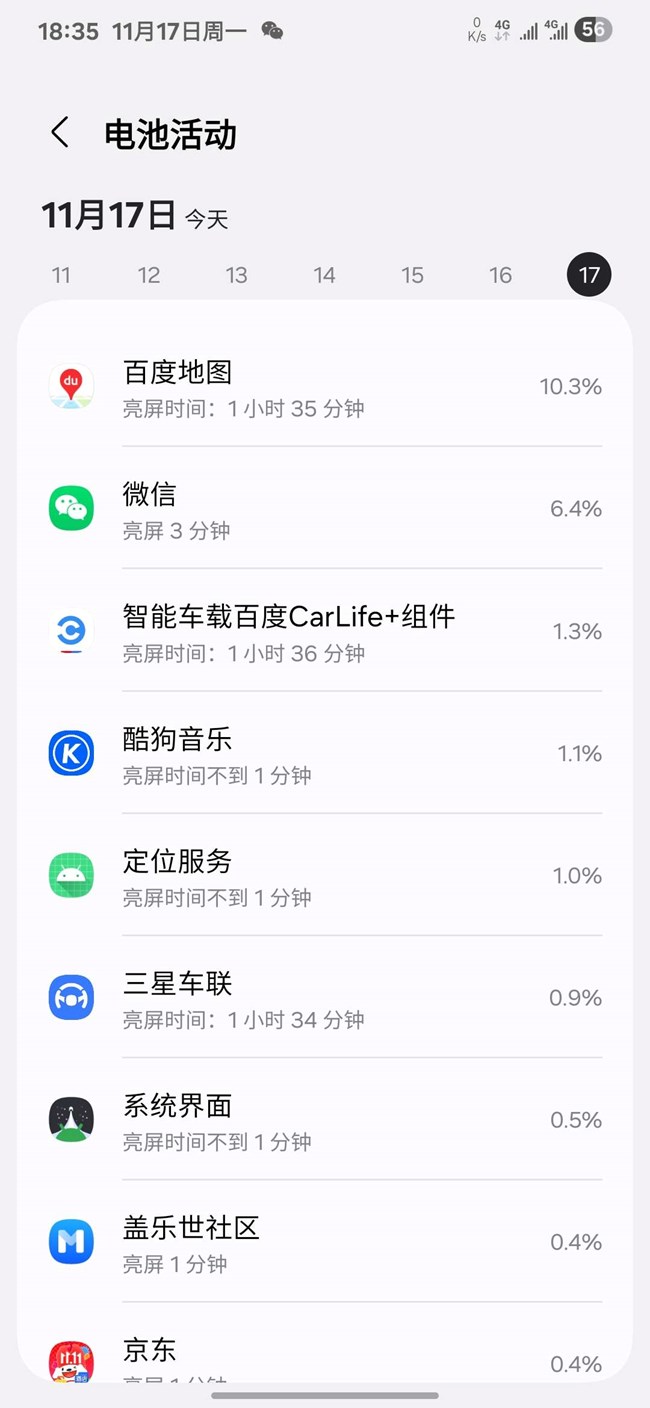The width and height of the screenshot is (650, 1408).
Task: View 智能车载百度CarLife+组件 battery details
Action: tap(325, 631)
